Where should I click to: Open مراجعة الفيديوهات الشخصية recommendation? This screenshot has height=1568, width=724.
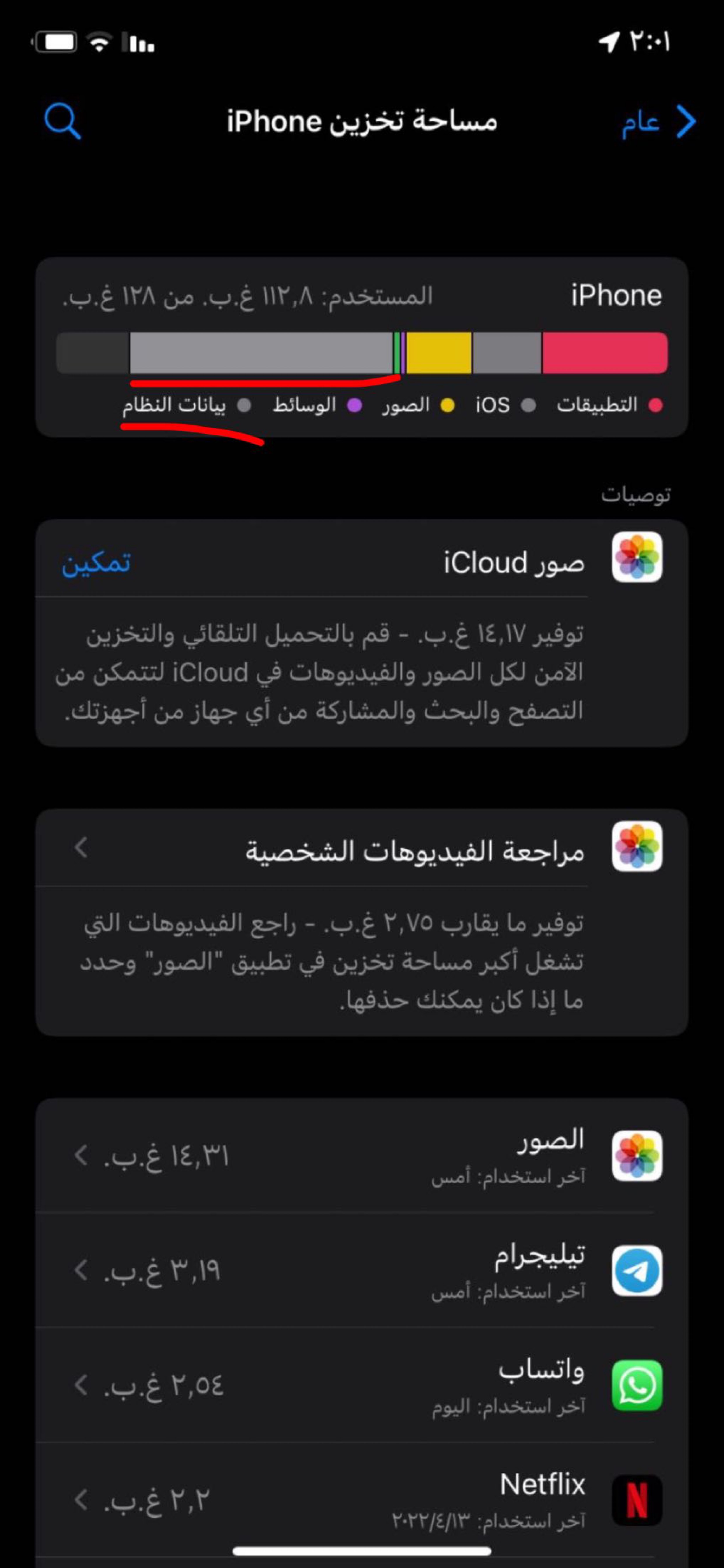(x=361, y=848)
